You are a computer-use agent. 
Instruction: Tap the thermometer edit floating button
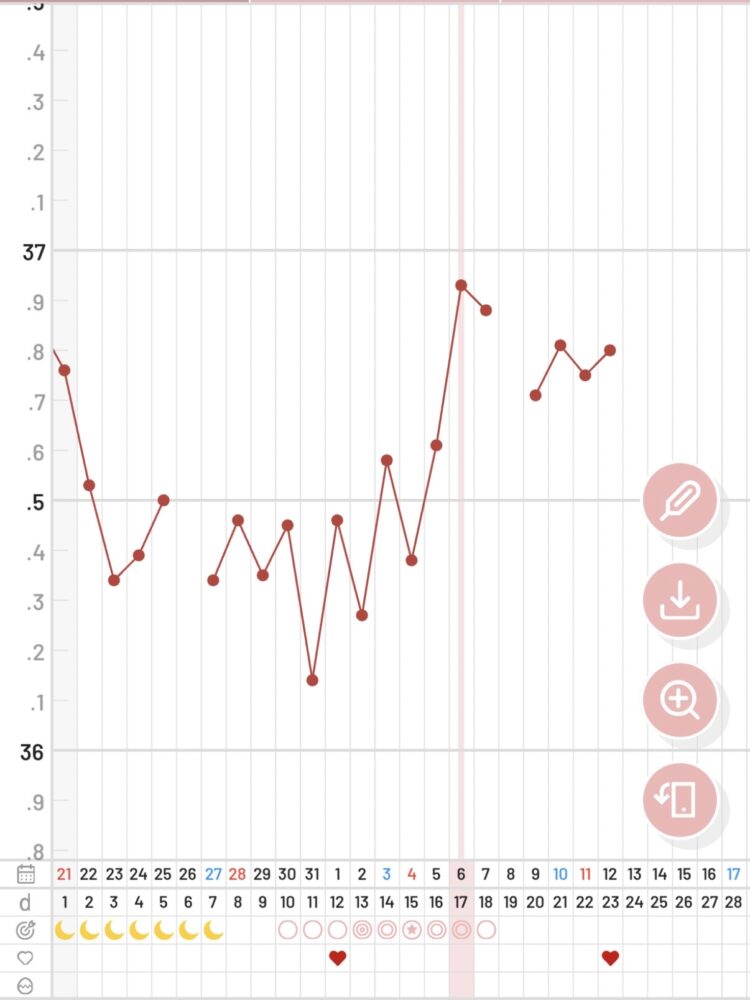pos(680,499)
